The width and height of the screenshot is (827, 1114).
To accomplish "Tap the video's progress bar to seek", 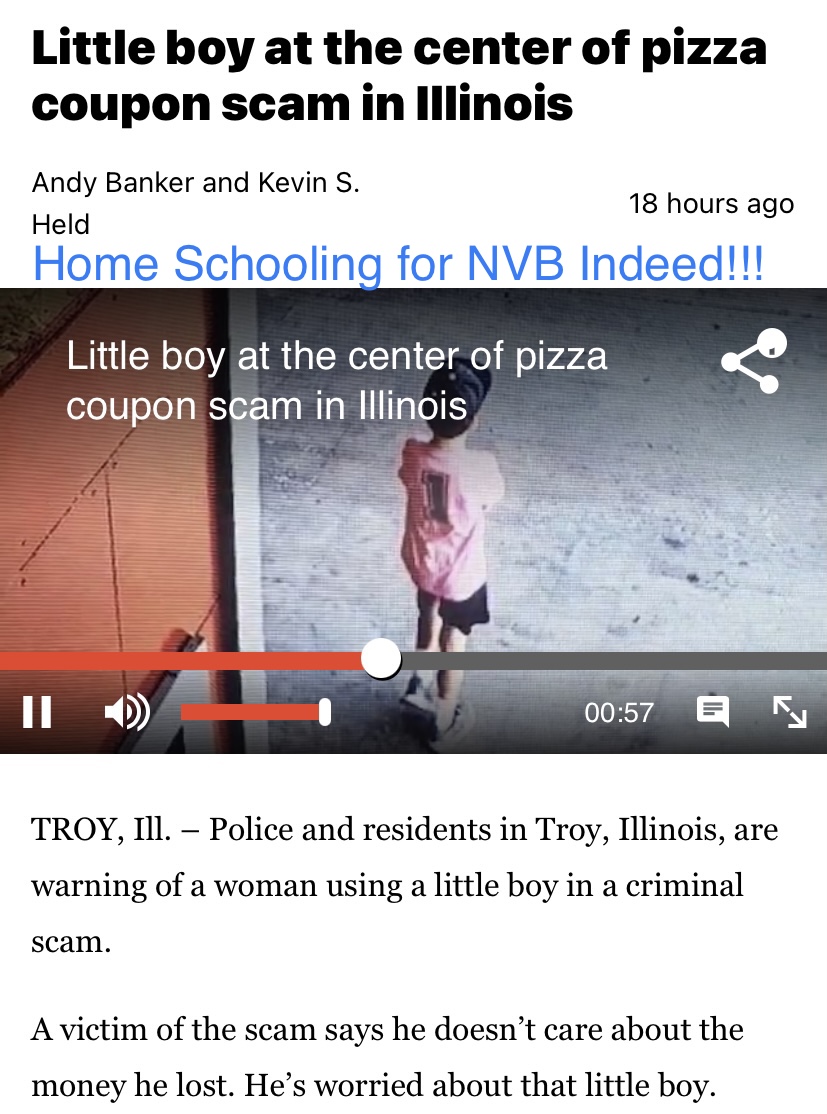I will 600,661.
